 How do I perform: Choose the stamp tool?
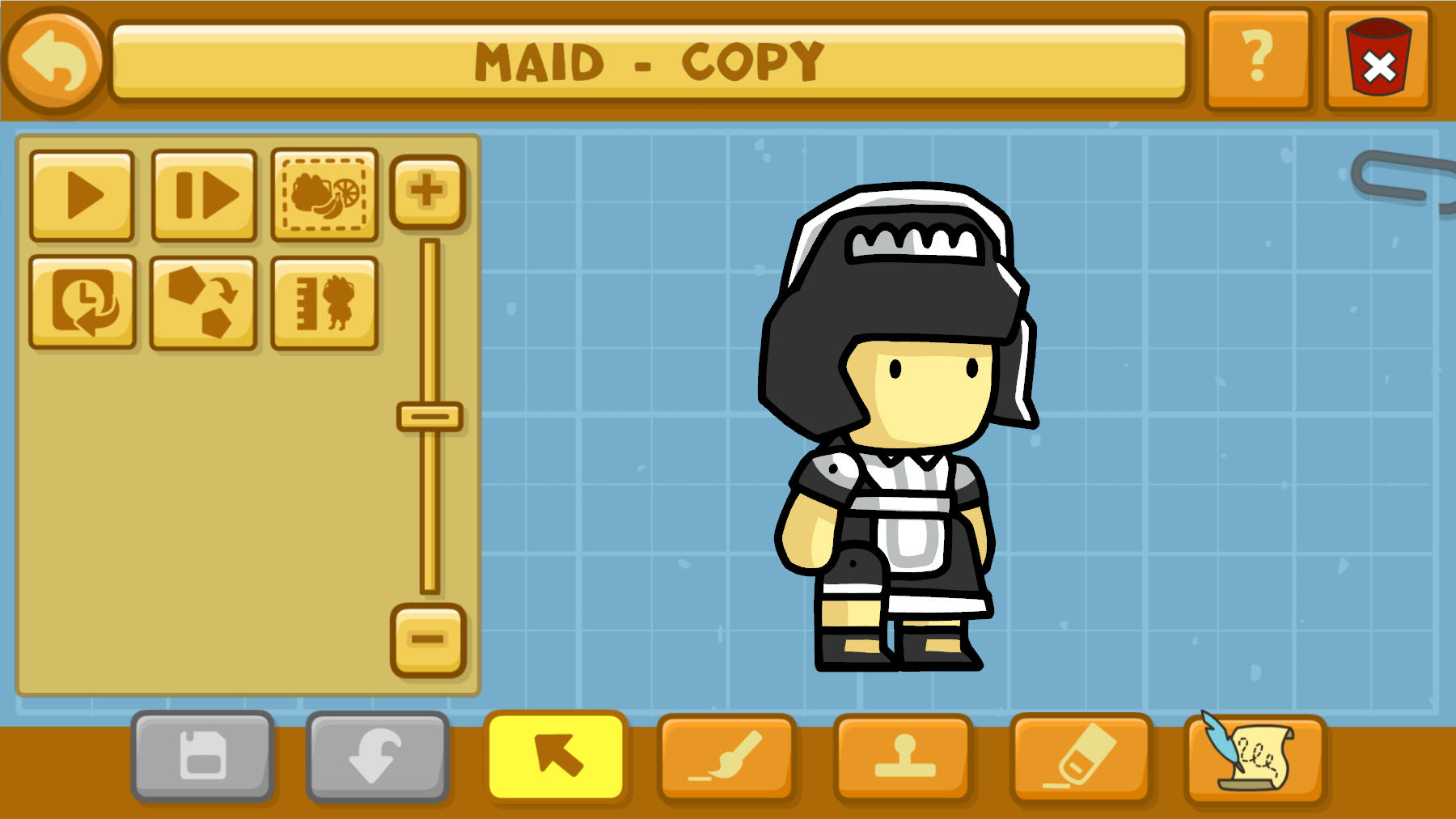click(904, 756)
